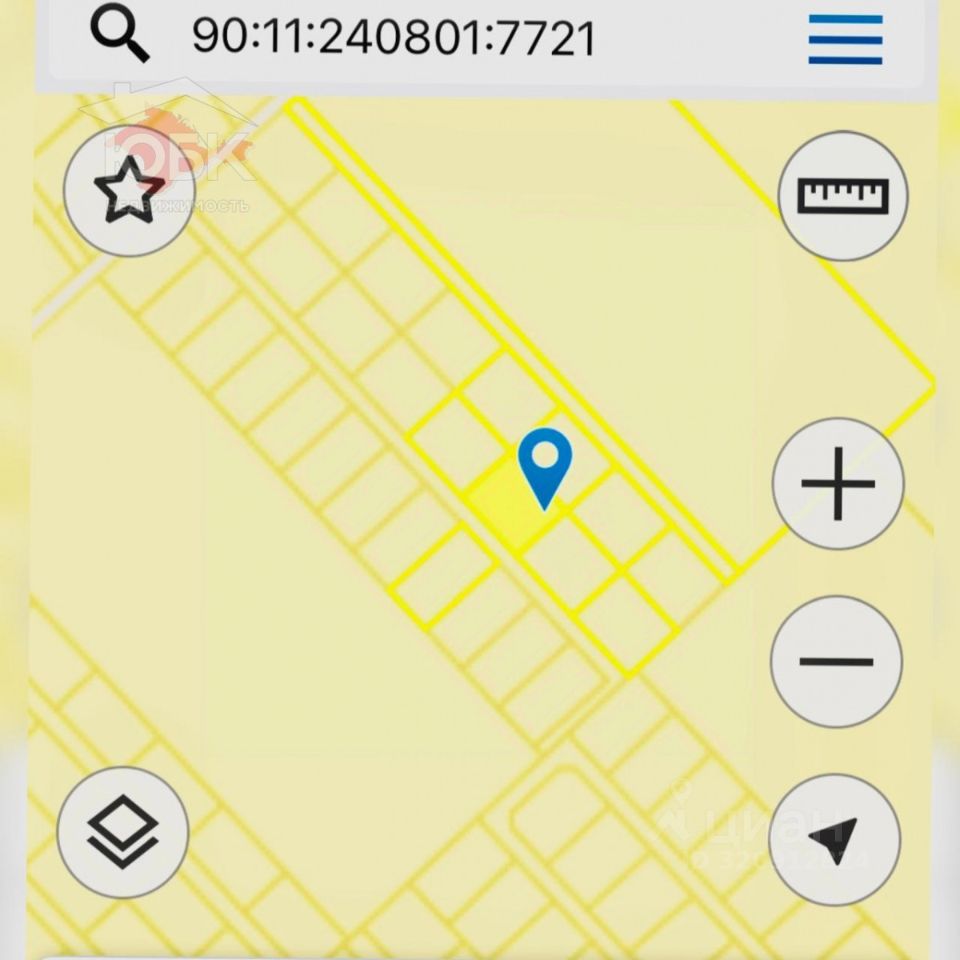Viewport: 960px width, 960px height.
Task: Activate the ruler measurement tool
Action: click(842, 196)
